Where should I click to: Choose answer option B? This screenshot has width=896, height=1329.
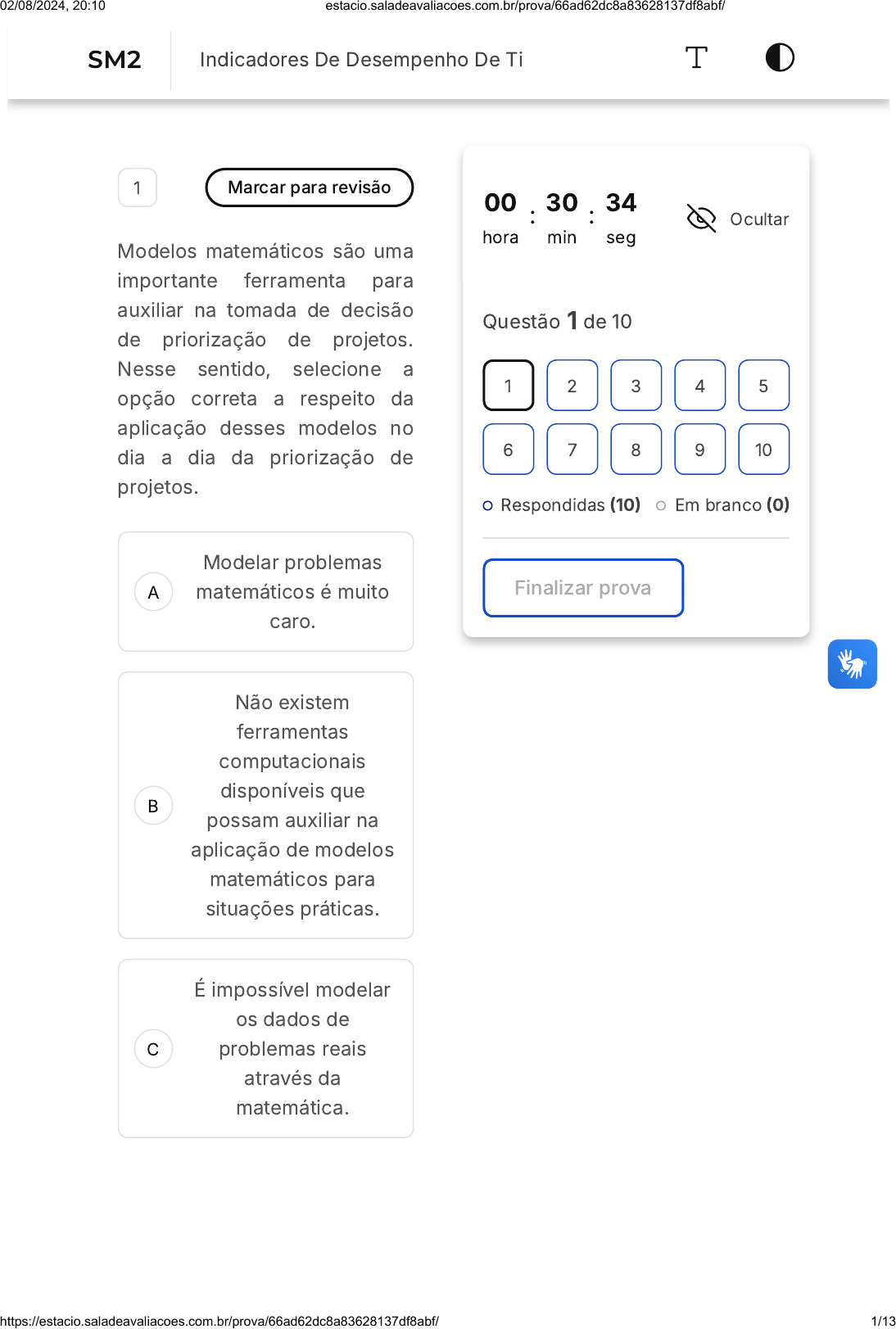[265, 806]
